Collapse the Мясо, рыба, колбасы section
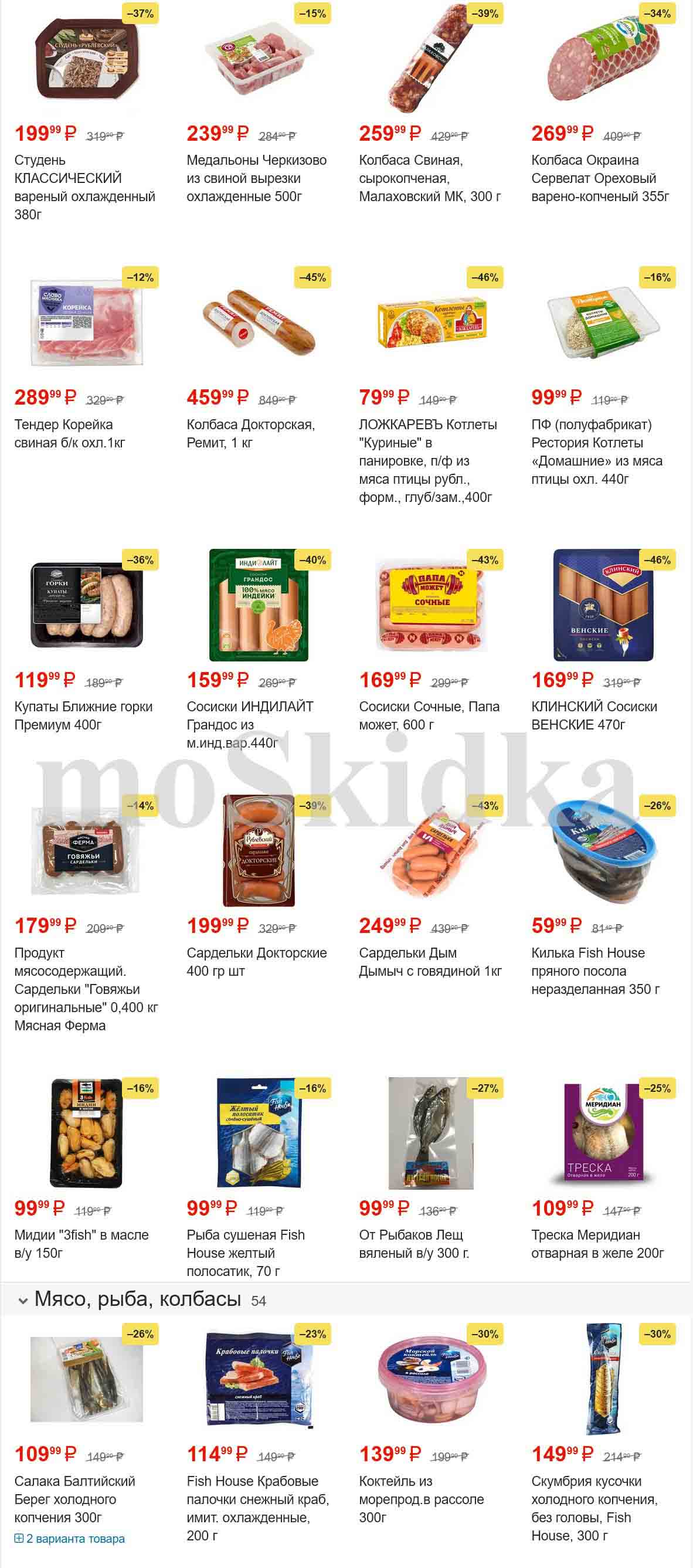This screenshot has height=1568, width=693. coord(23,1301)
